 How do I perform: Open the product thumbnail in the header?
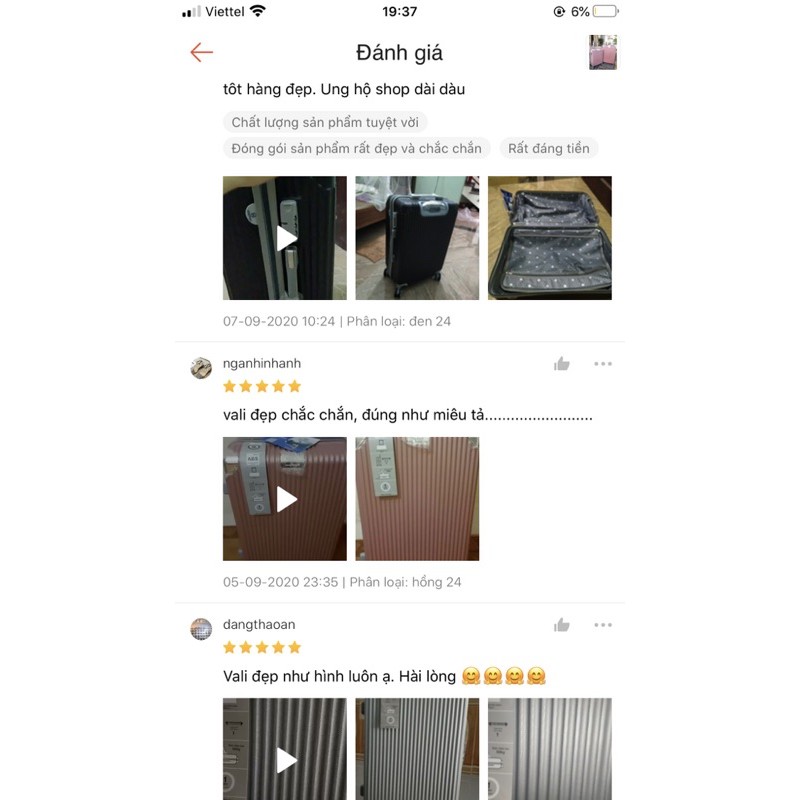click(602, 53)
